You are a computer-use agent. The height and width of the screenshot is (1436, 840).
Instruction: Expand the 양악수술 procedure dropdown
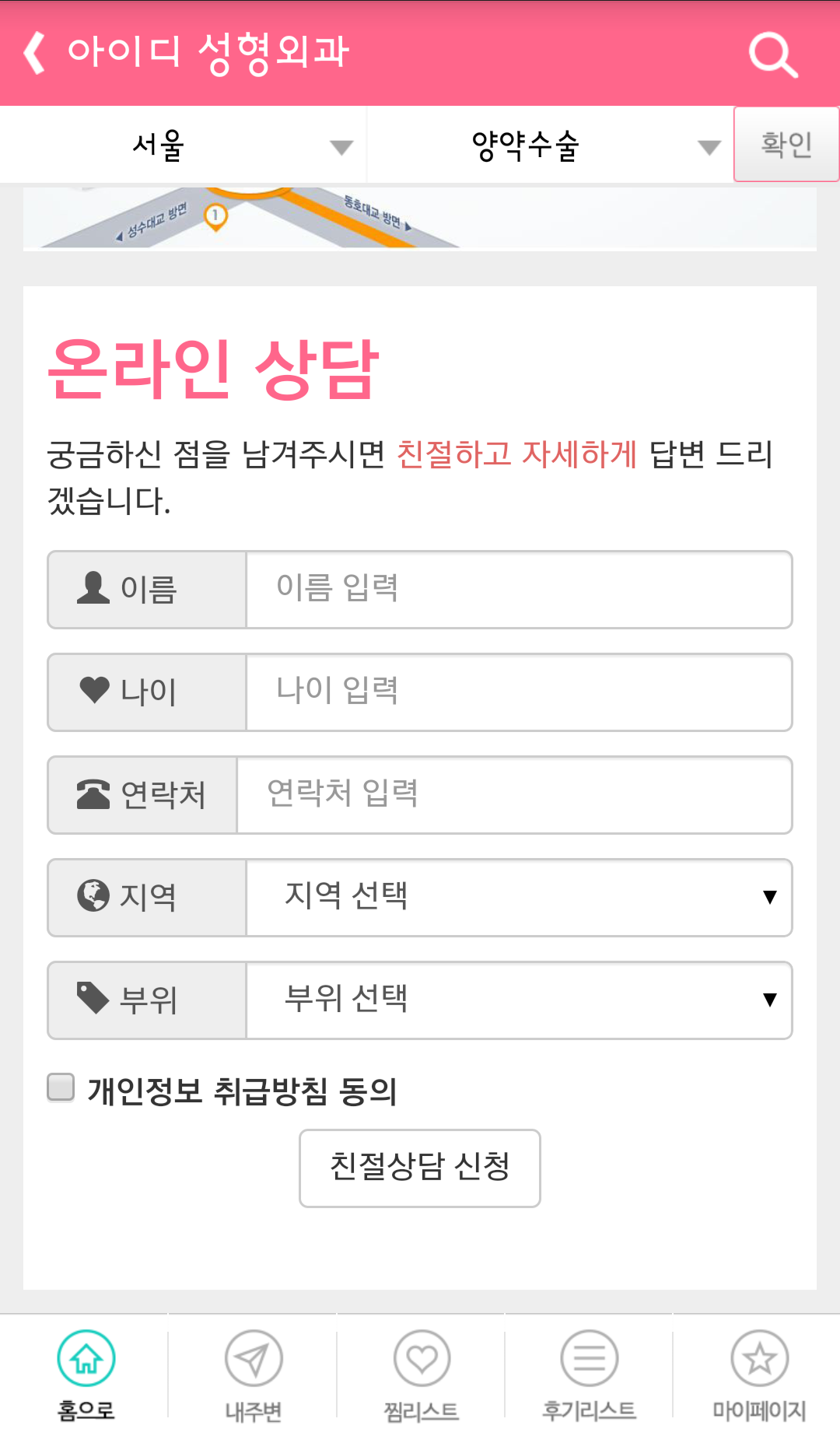coord(550,145)
